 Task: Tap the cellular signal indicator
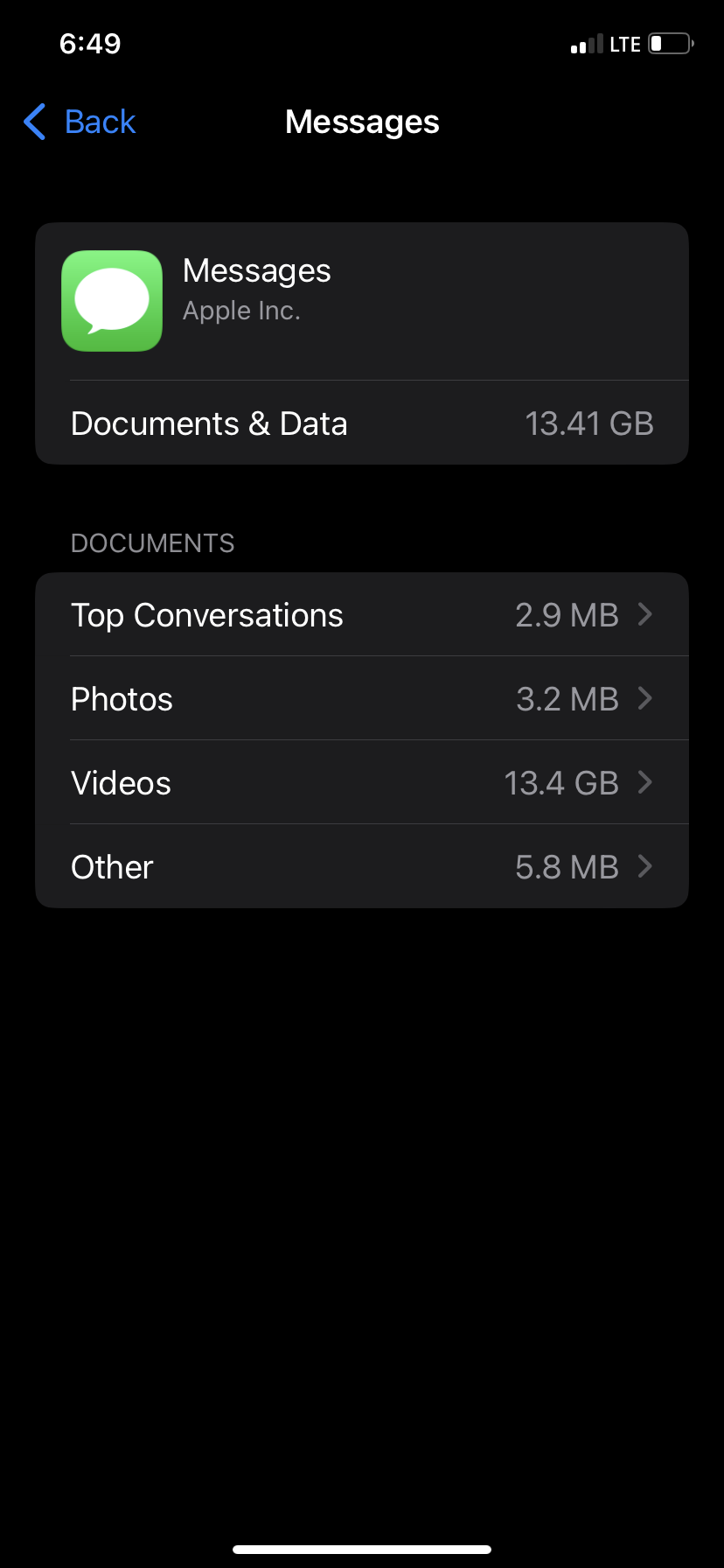coord(587,43)
